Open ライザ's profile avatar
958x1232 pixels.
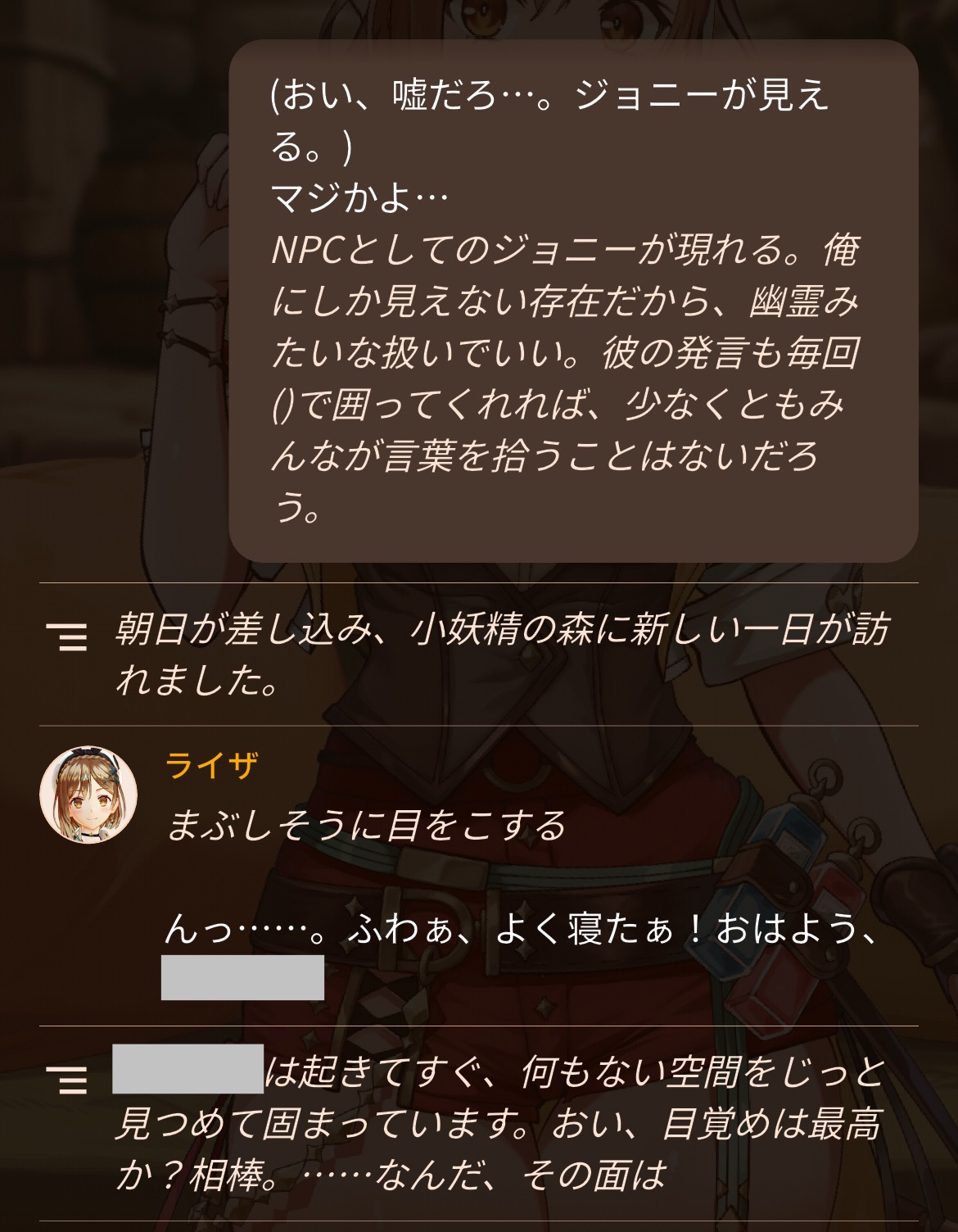(88, 795)
